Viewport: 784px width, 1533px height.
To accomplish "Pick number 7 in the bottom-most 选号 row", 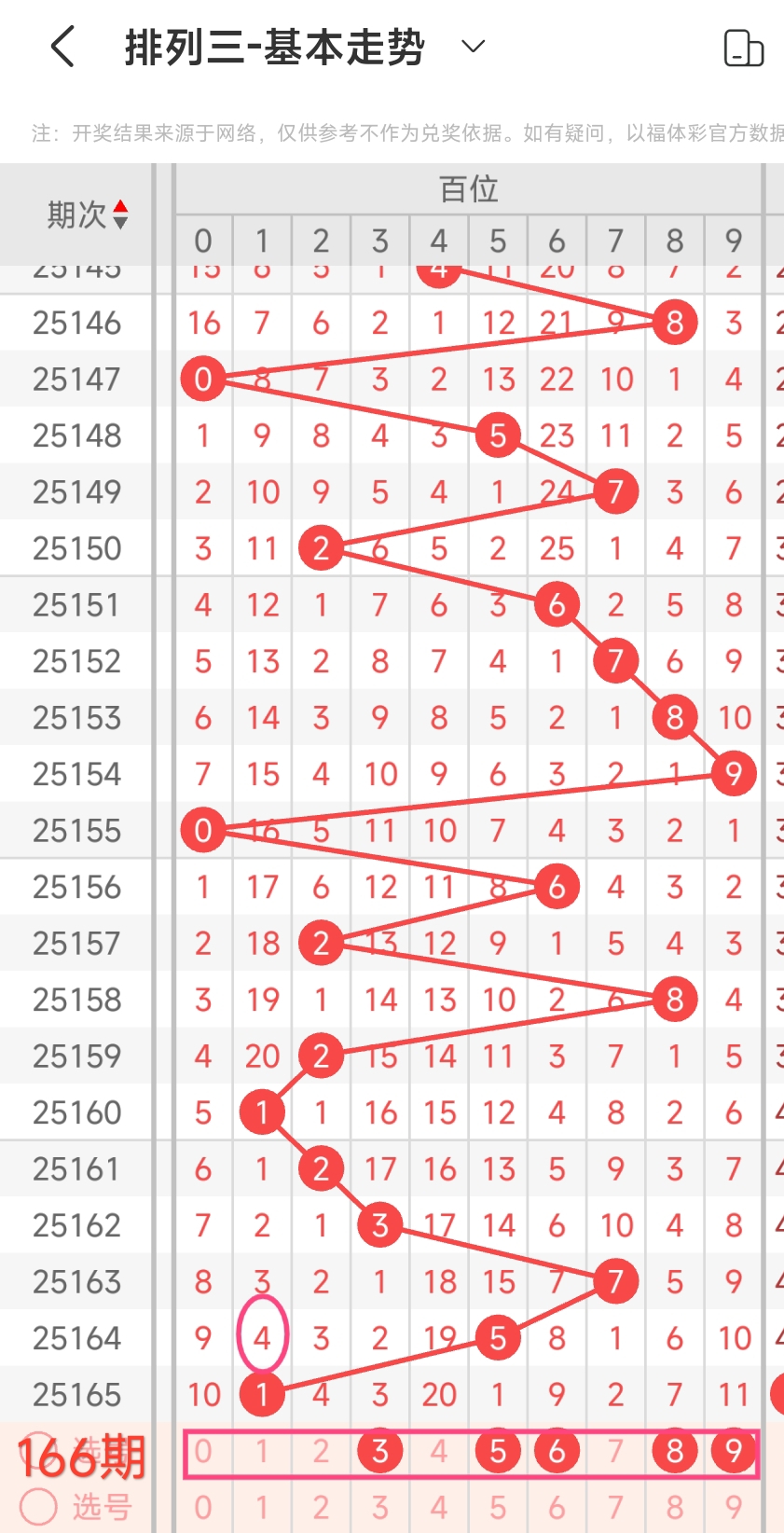I will pos(615,1508).
